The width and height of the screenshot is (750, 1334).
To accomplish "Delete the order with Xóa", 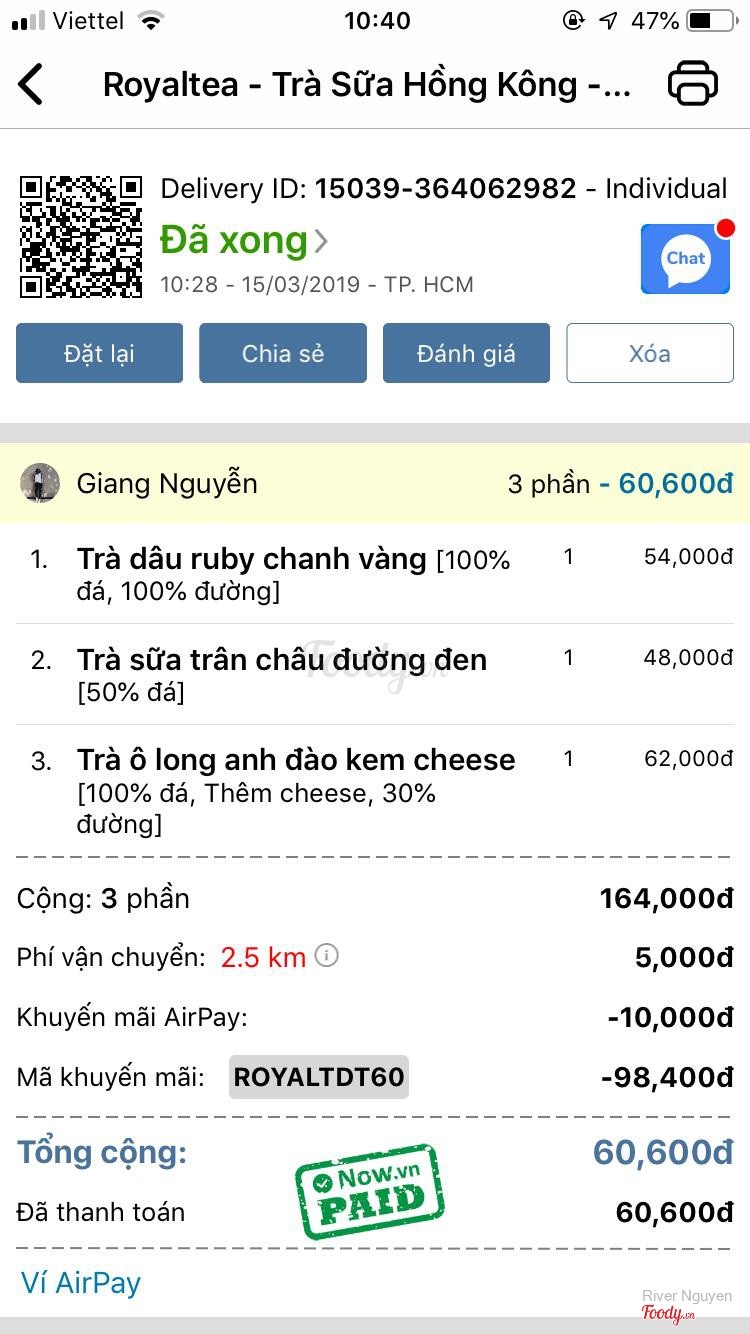I will click(650, 353).
